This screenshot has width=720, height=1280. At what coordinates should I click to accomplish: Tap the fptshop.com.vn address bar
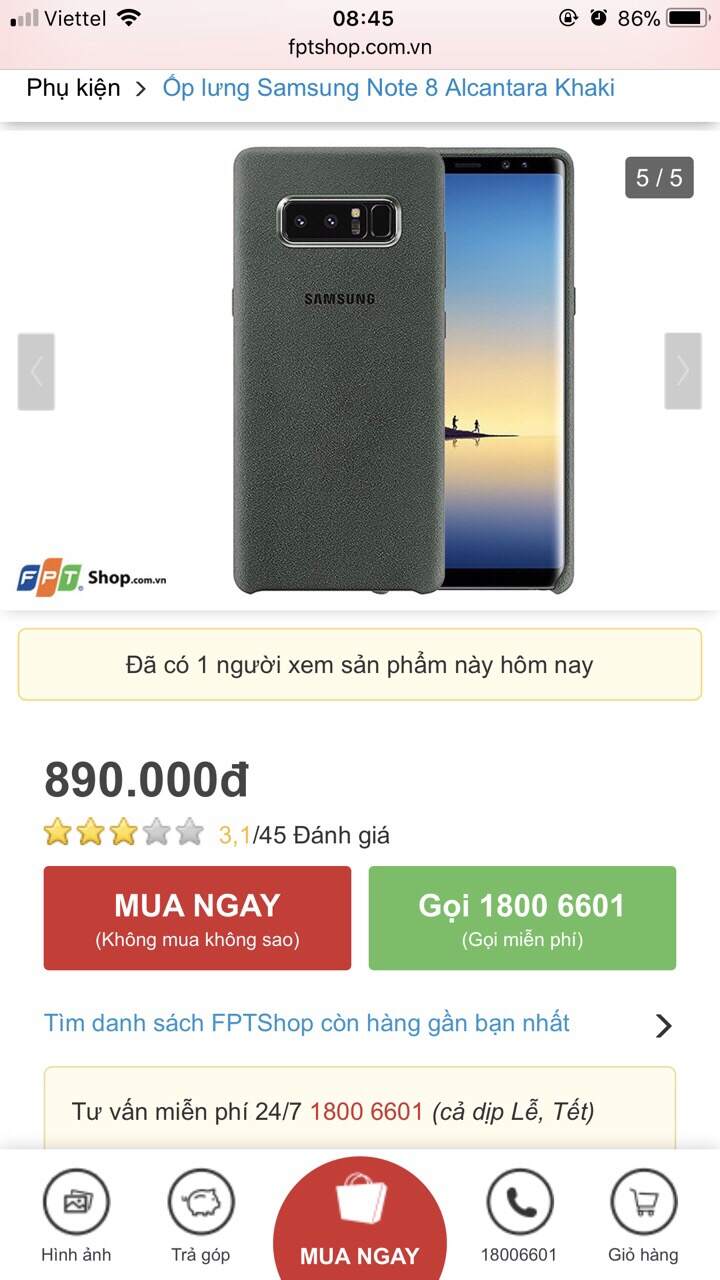[360, 47]
